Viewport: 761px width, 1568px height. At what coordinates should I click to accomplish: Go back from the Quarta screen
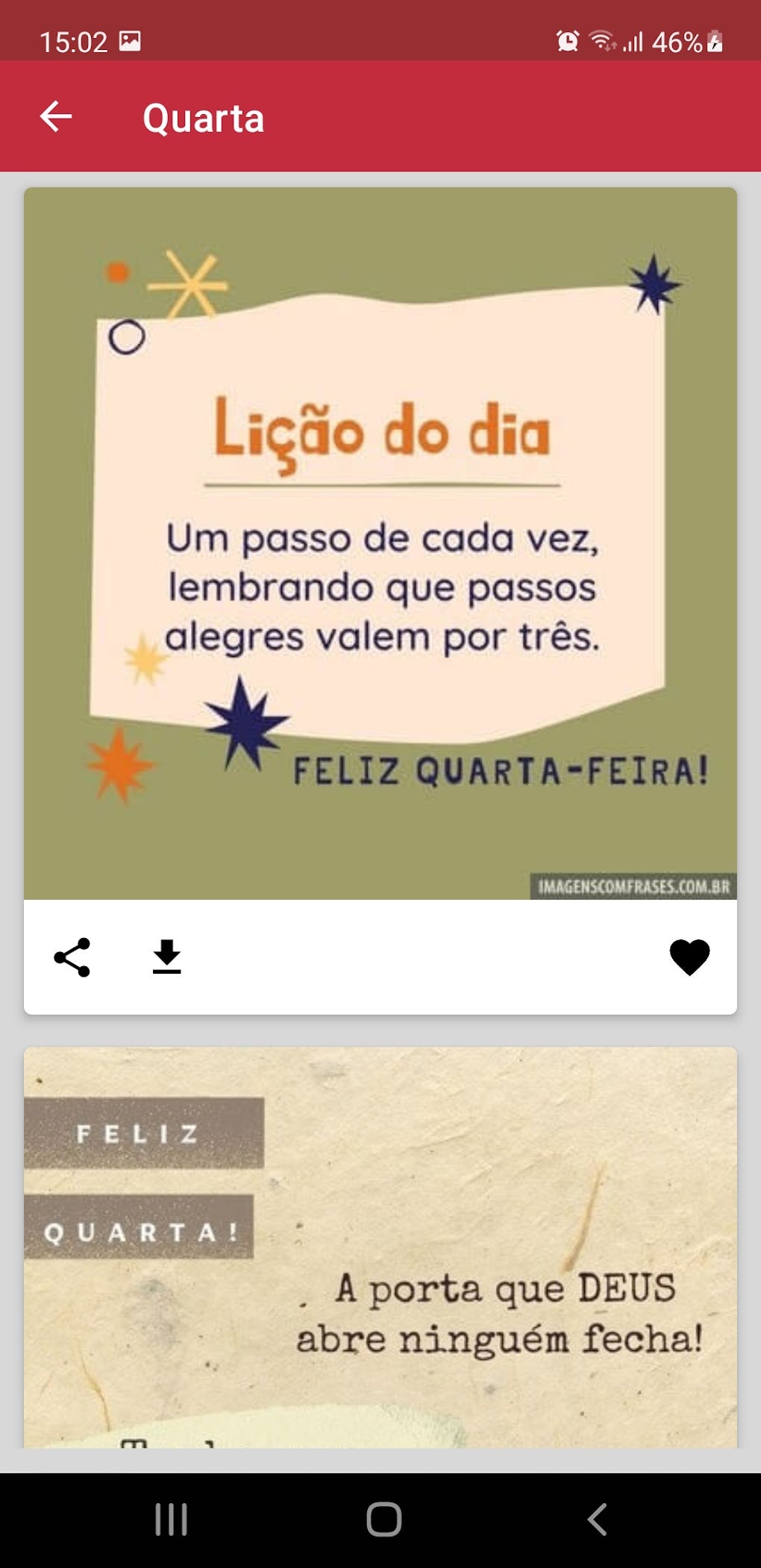pyautogui.click(x=56, y=117)
